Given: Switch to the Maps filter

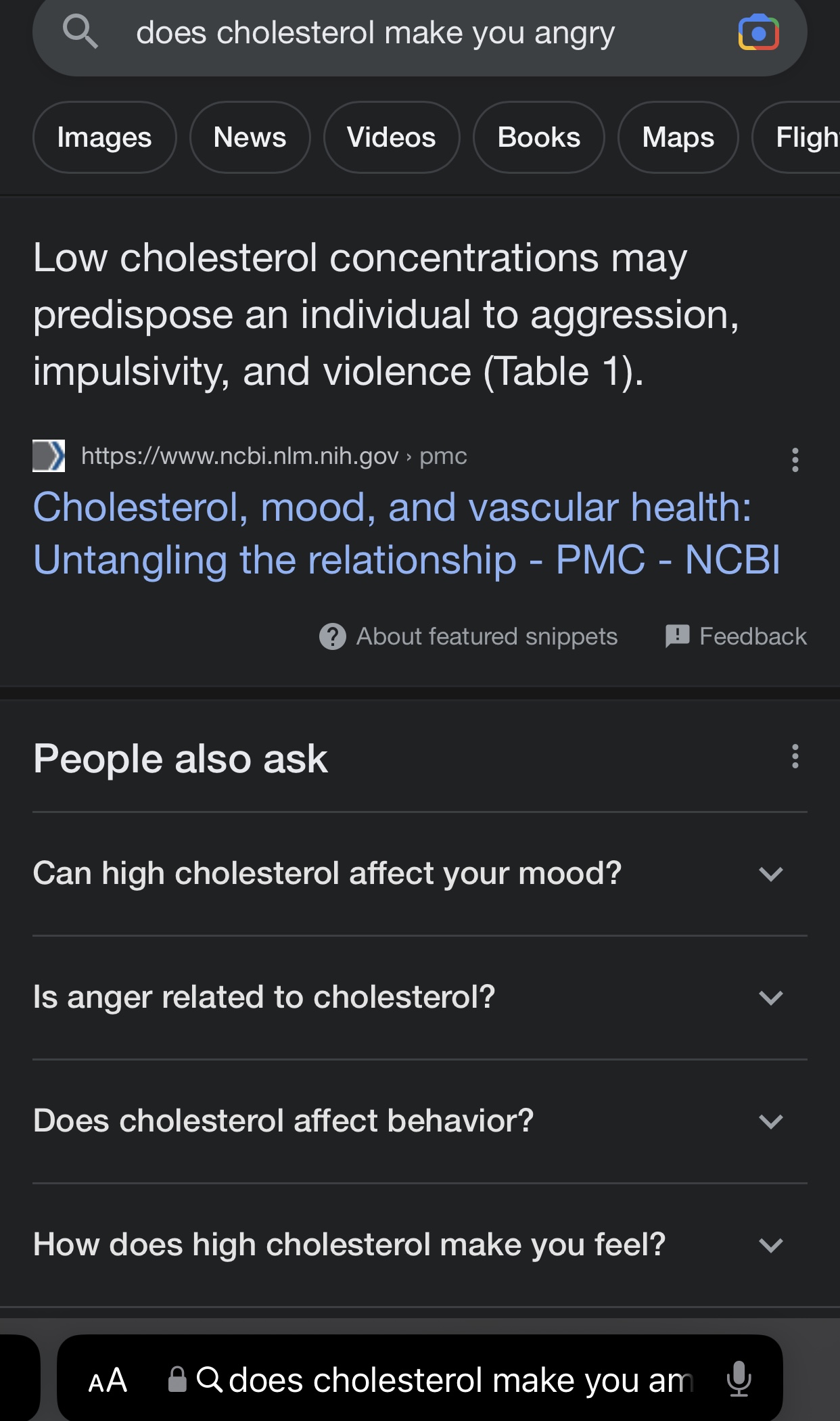Looking at the screenshot, I should pos(678,137).
